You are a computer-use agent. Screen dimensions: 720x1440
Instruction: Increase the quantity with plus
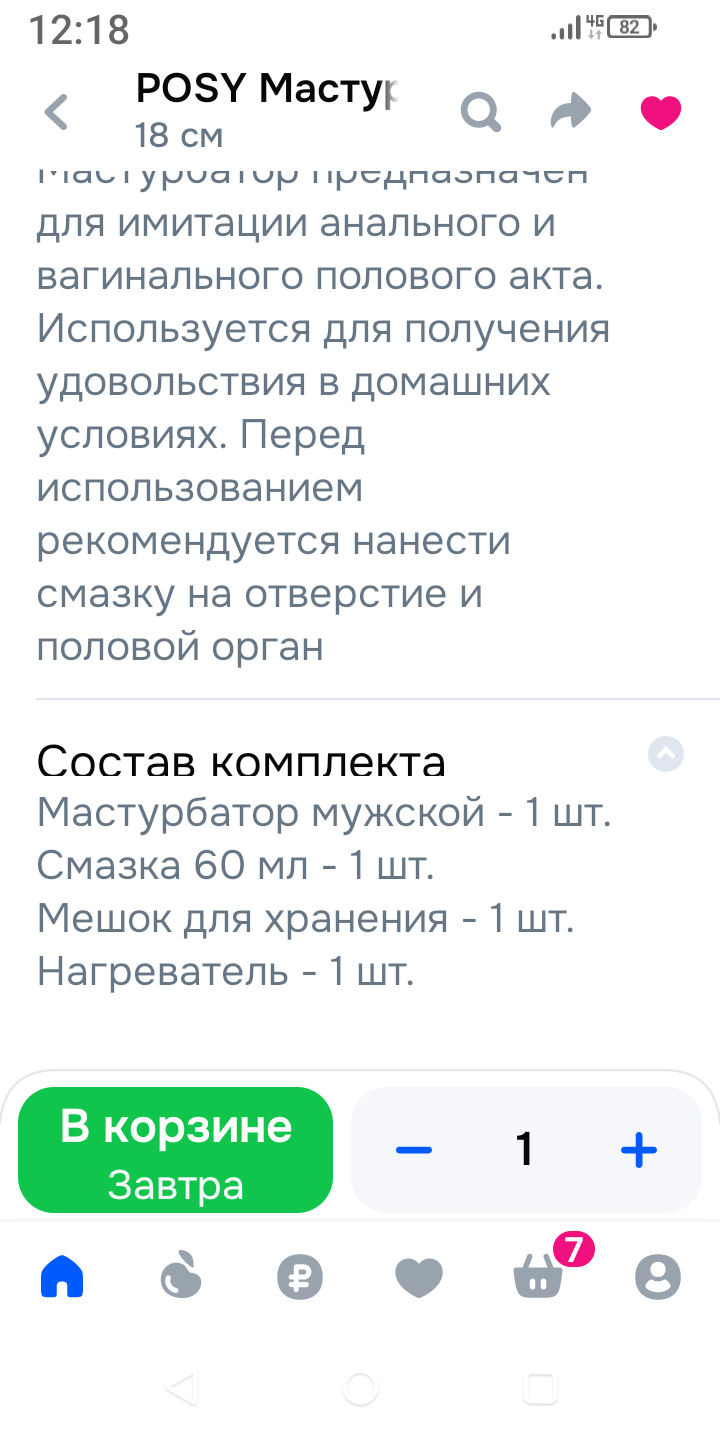point(638,1150)
